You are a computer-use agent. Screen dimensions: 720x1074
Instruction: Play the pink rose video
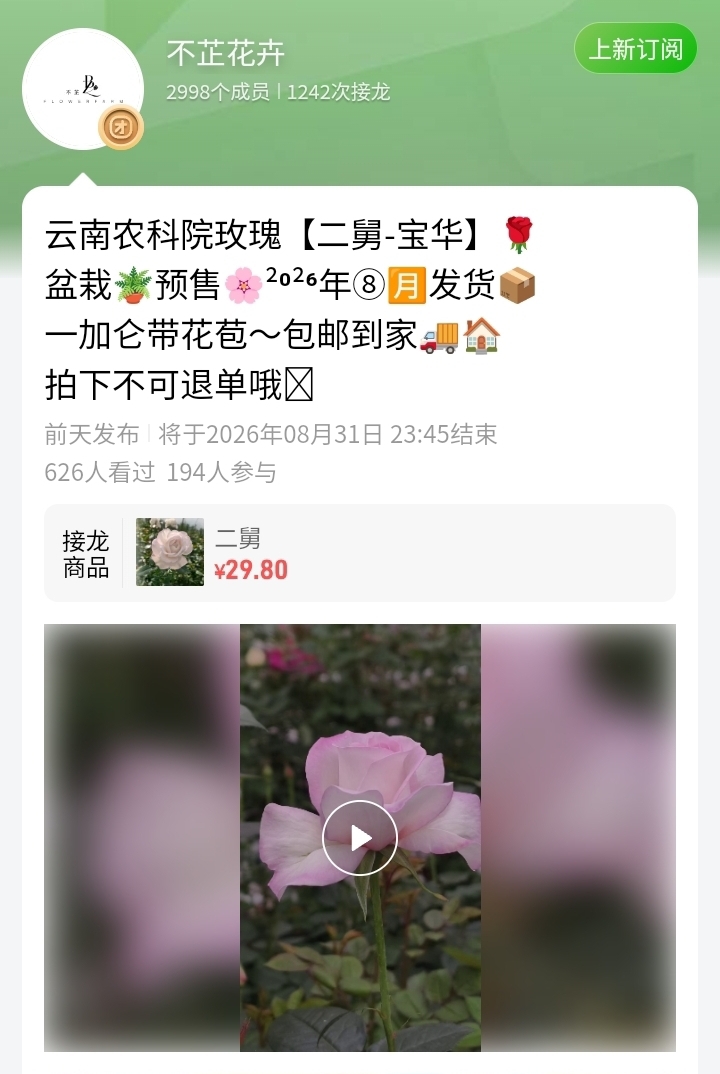[x=360, y=838]
